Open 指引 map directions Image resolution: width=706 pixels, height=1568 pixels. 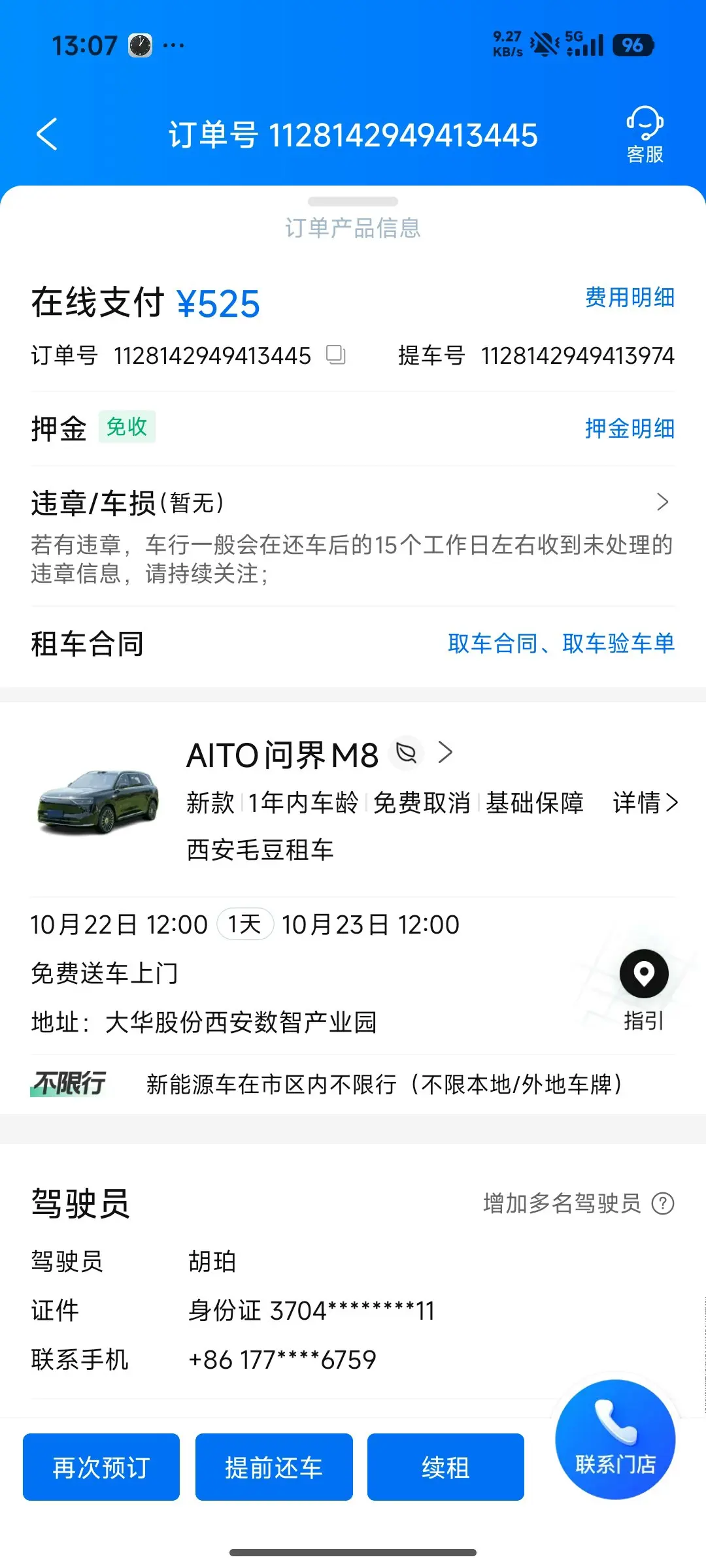point(644,988)
